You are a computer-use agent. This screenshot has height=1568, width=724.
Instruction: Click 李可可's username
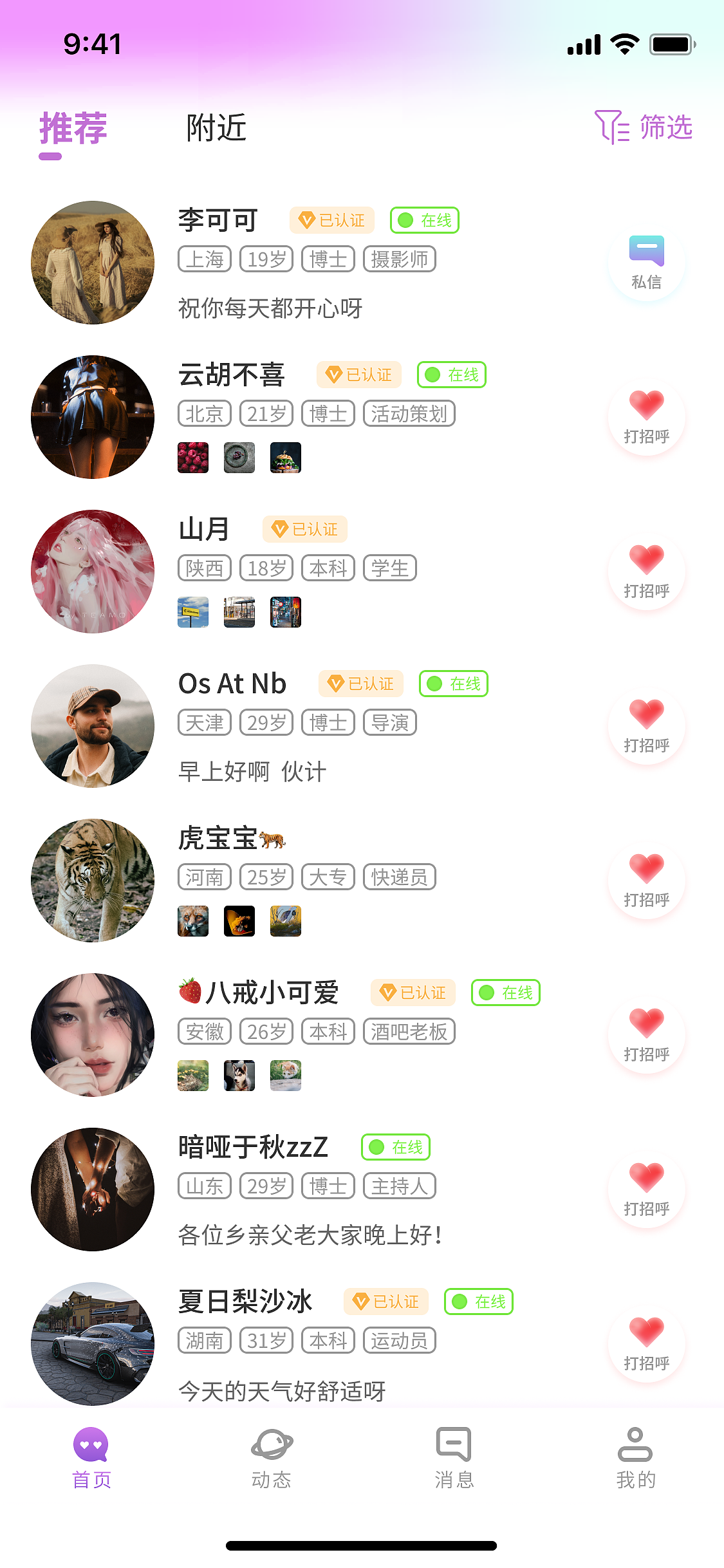[218, 219]
